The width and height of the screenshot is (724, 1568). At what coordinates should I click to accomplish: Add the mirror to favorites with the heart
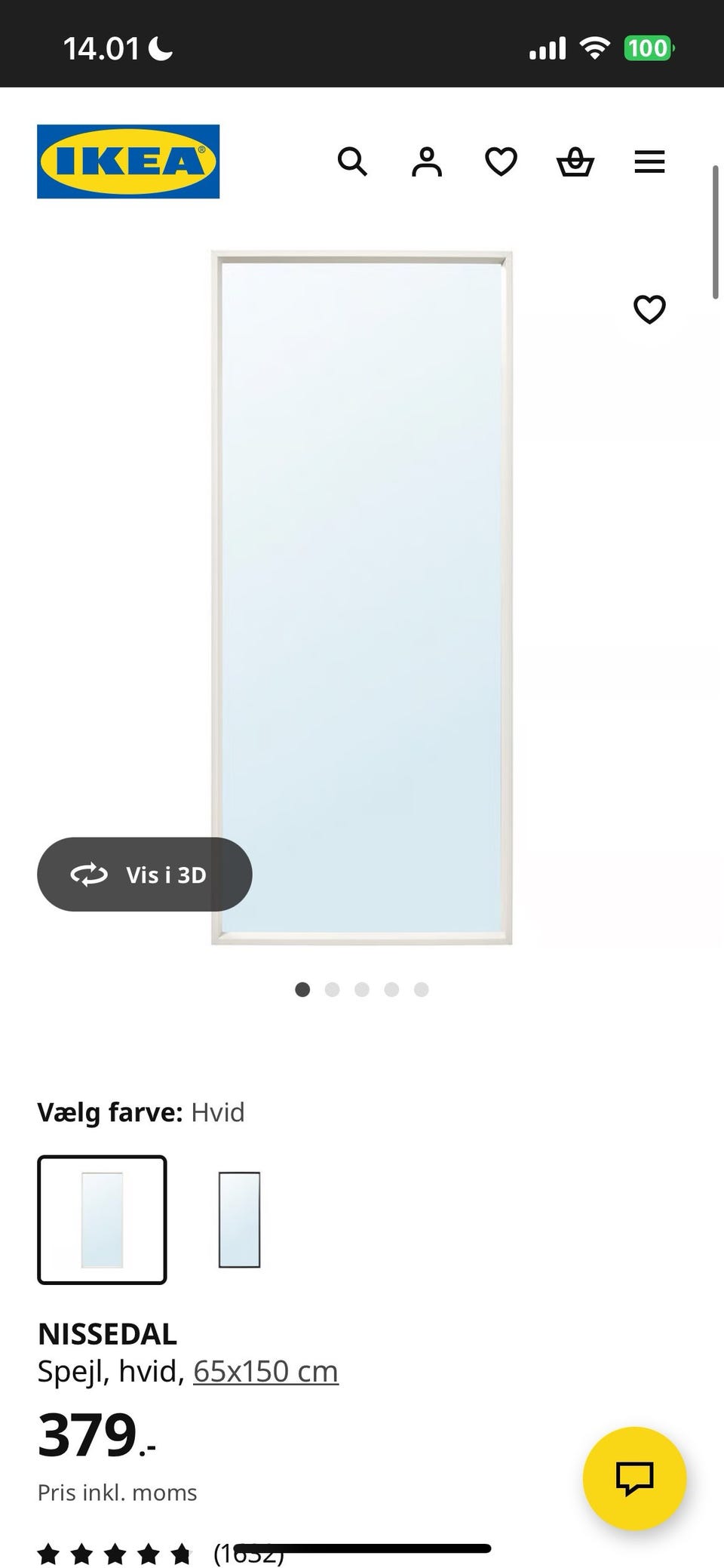pos(649,309)
